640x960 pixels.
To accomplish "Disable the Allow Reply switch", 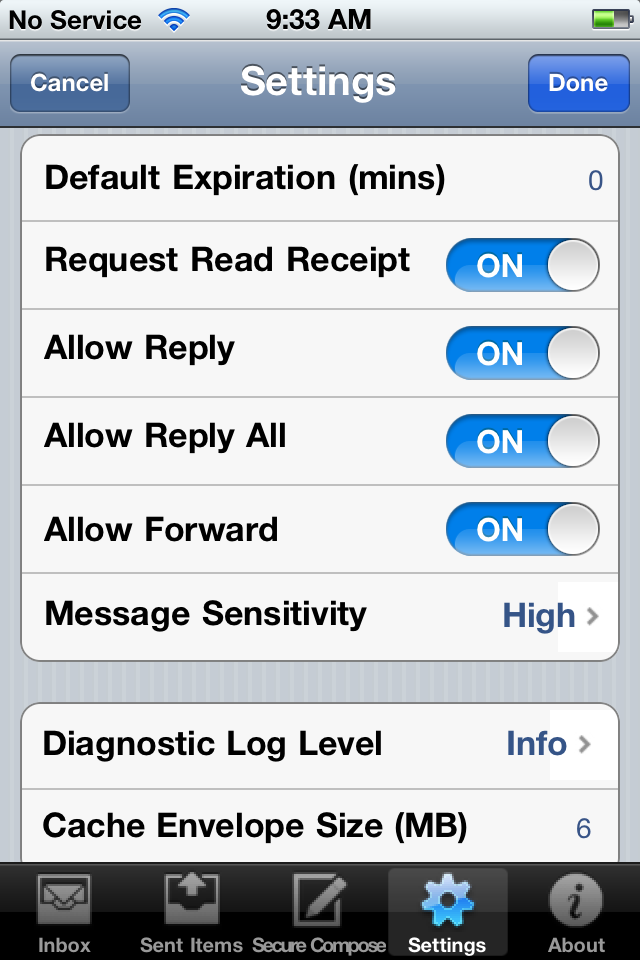I will [522, 354].
